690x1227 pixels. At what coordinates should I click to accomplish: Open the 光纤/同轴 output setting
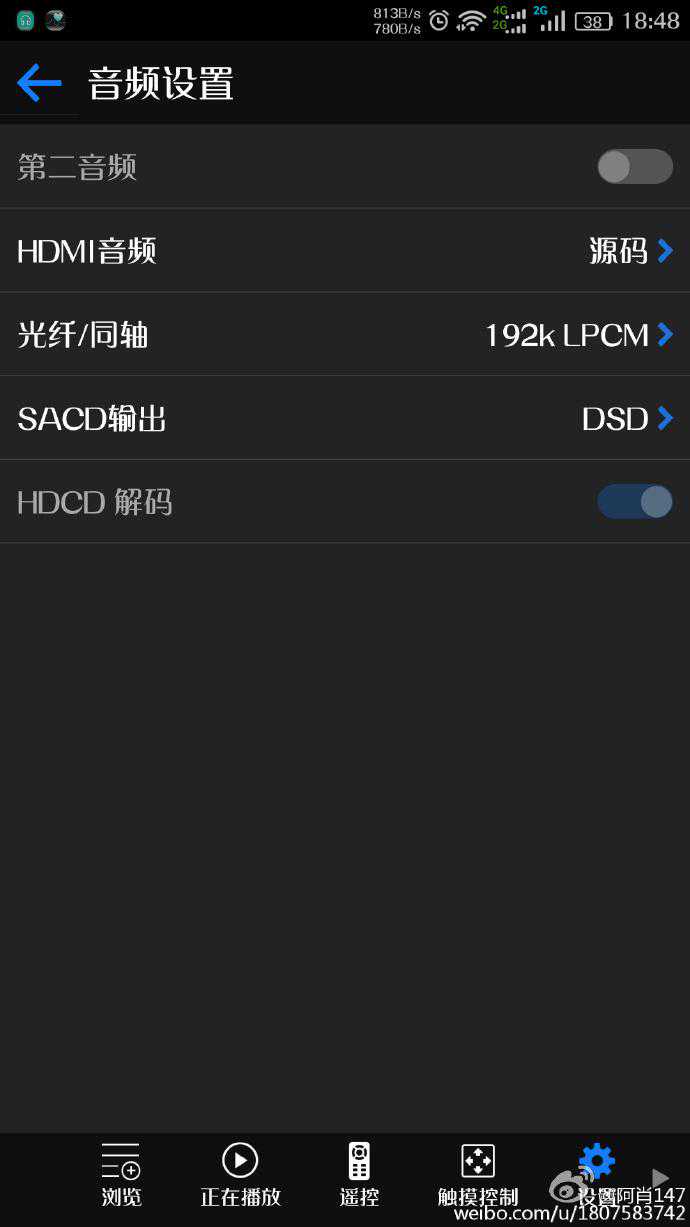(345, 334)
